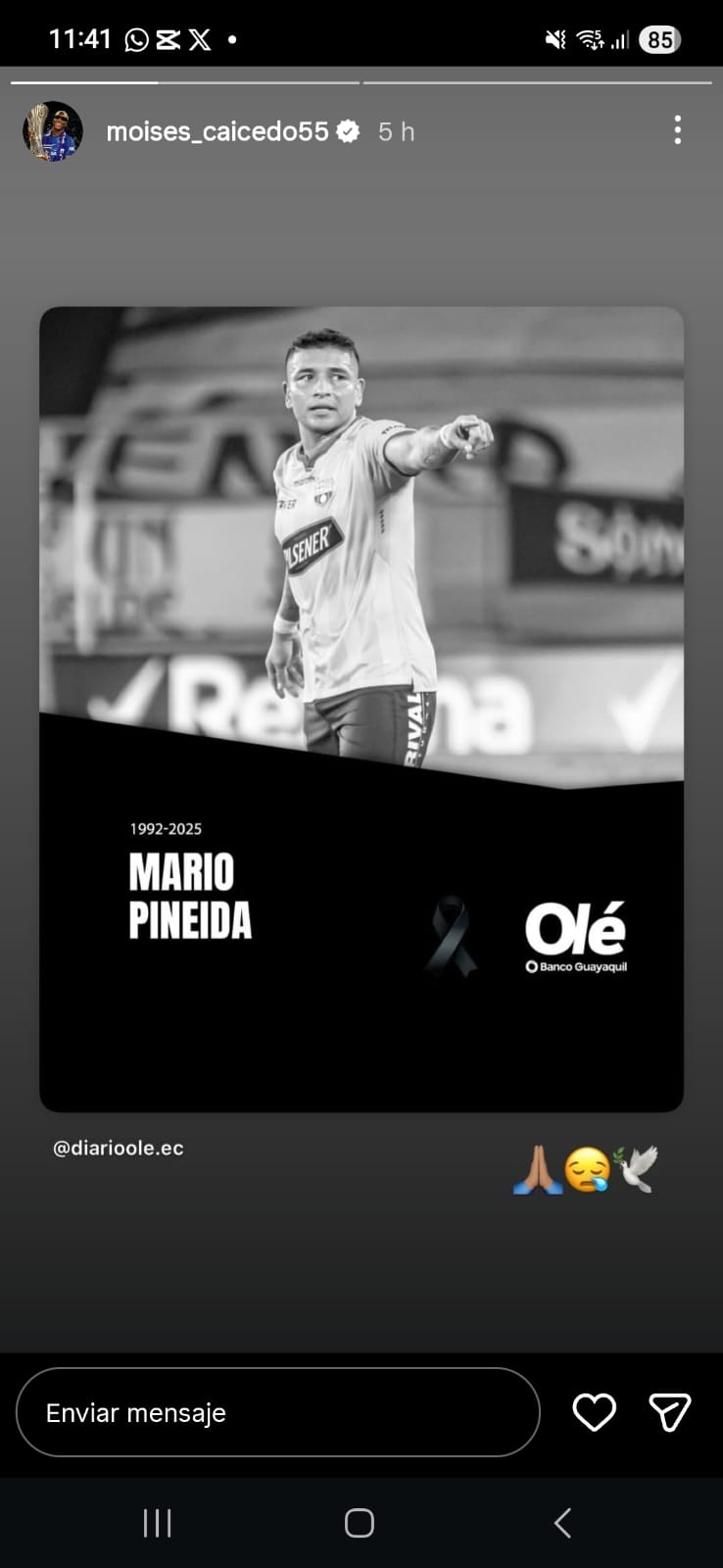The height and width of the screenshot is (1568, 723).
Task: Share this story via send icon
Action: [x=670, y=1412]
